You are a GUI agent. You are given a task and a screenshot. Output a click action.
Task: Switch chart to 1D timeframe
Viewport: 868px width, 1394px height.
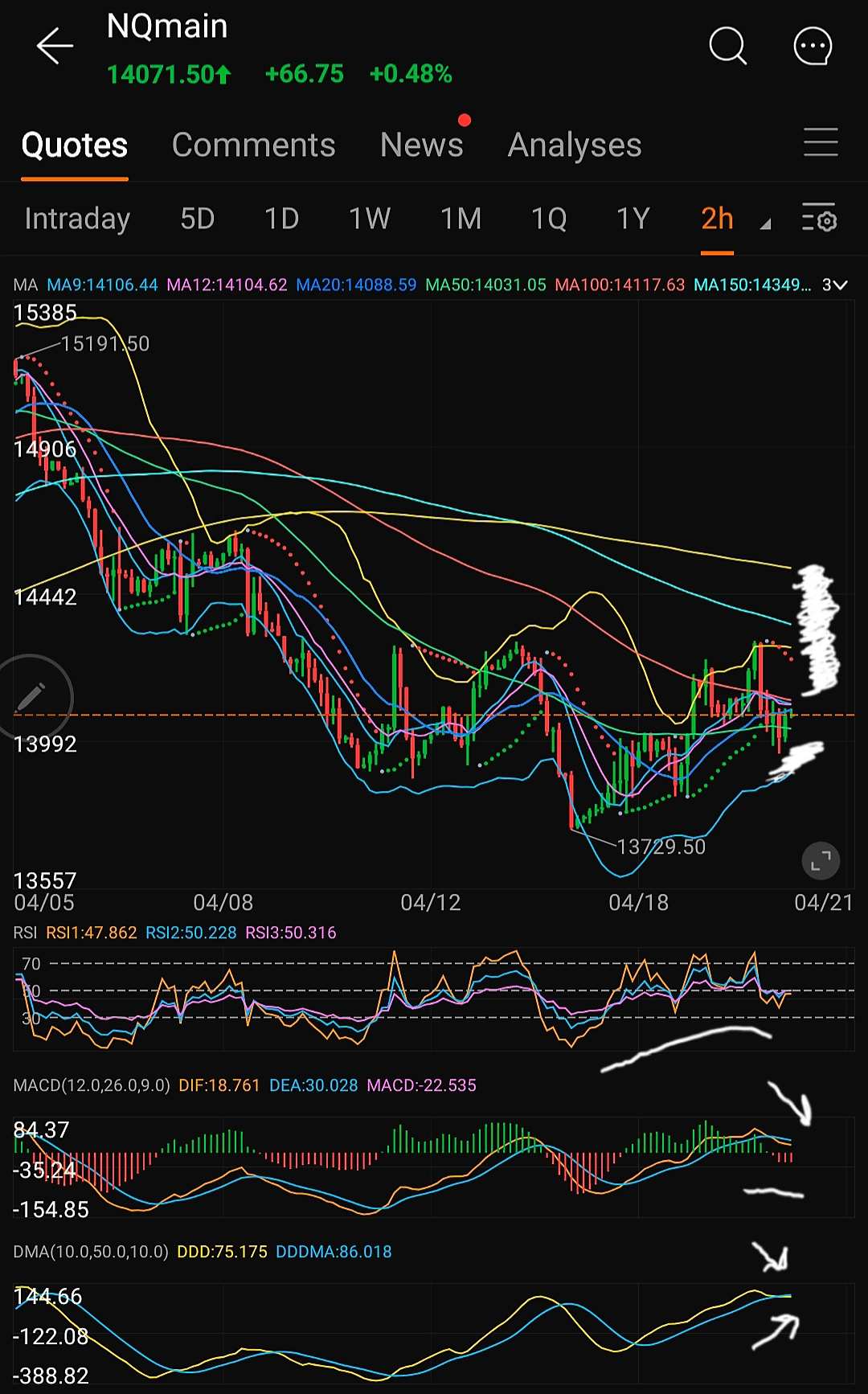point(282,219)
